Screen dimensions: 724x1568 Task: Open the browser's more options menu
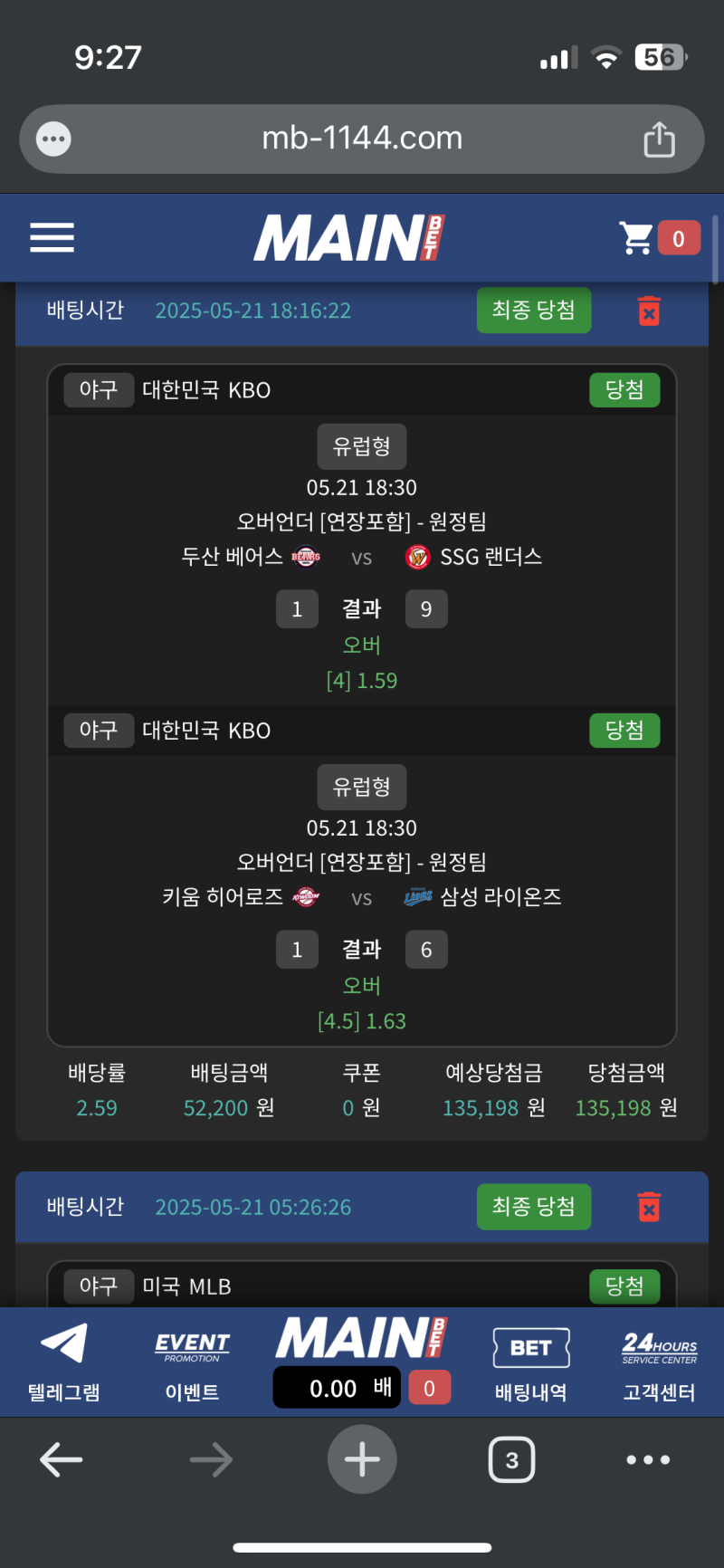pyautogui.click(x=648, y=1459)
